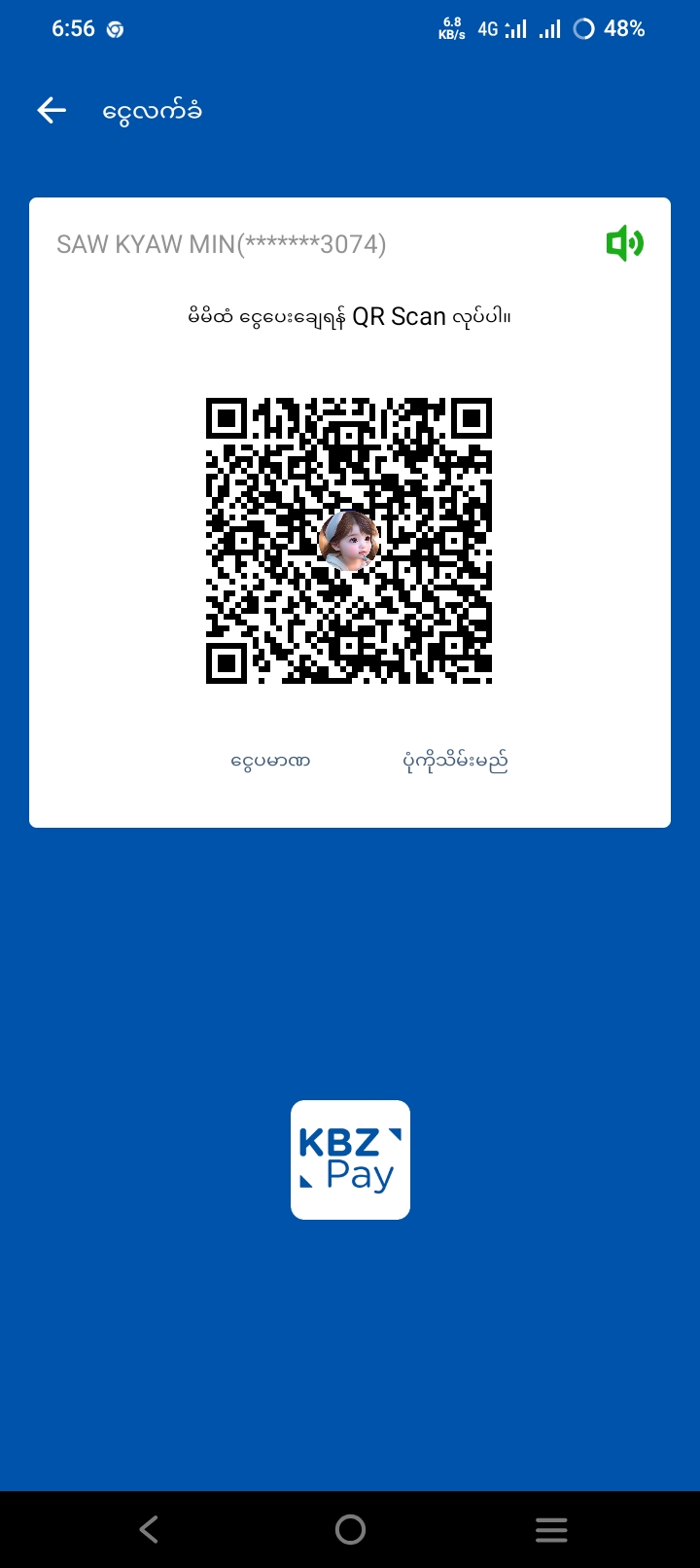This screenshot has width=700, height=1568.
Task: Toggle the green speaker sound icon
Action: pyautogui.click(x=624, y=243)
